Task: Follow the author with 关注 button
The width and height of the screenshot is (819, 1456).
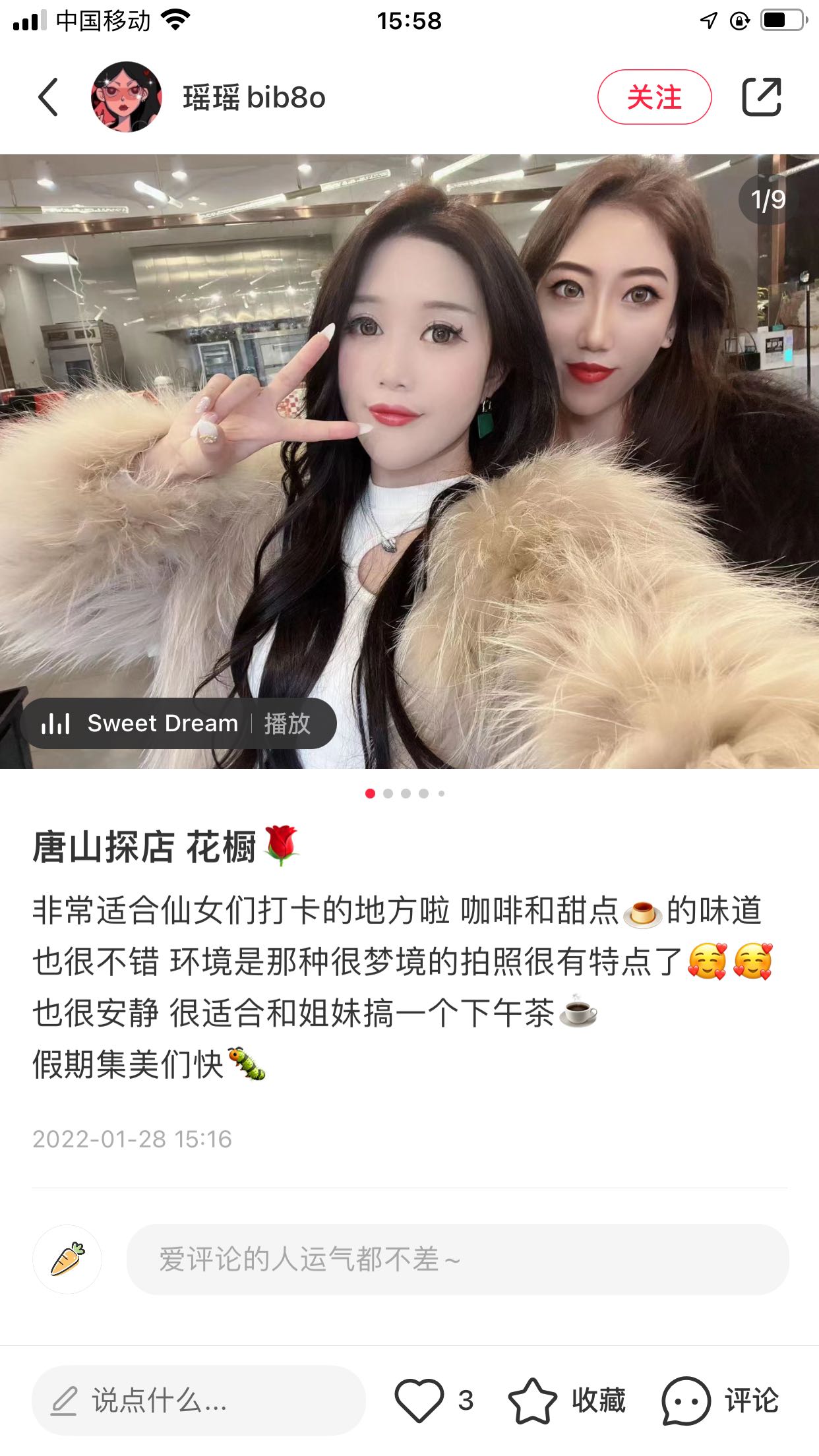Action: pos(654,97)
